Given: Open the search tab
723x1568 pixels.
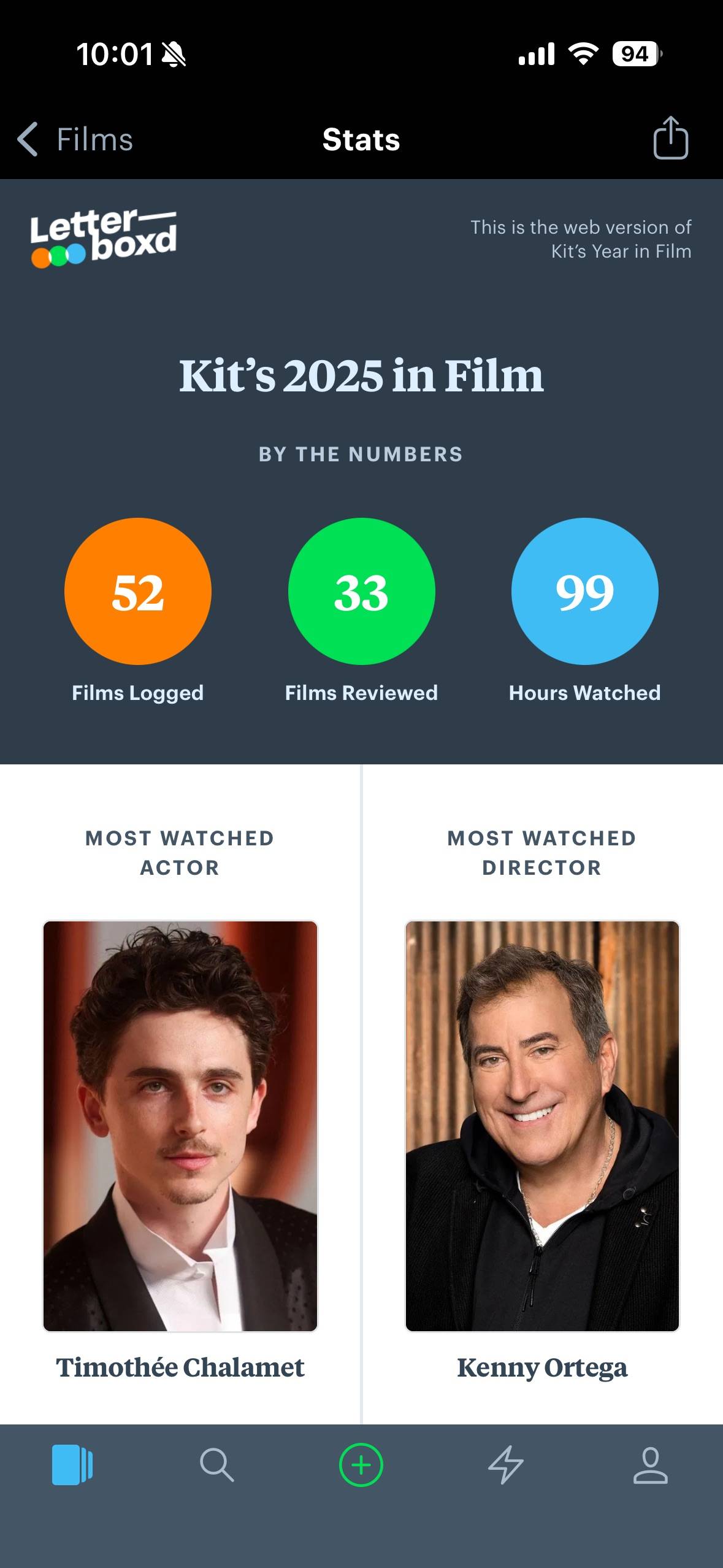Looking at the screenshot, I should coord(217,1465).
